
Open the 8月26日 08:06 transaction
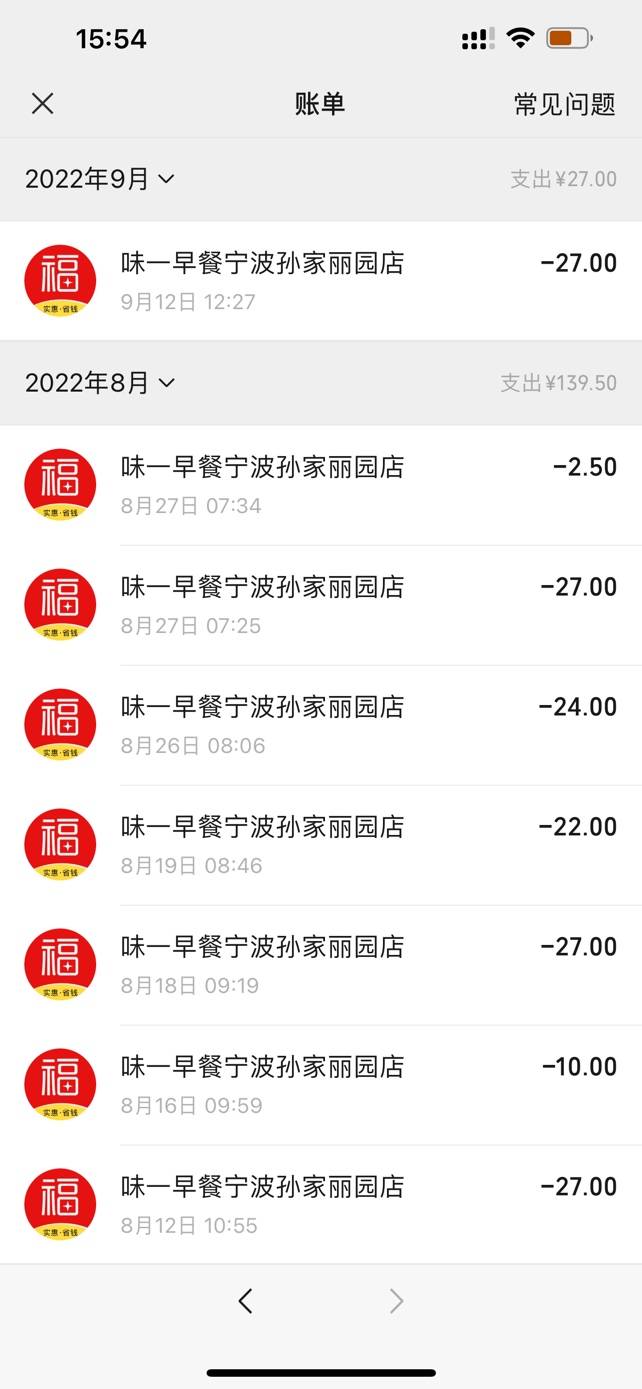320,725
